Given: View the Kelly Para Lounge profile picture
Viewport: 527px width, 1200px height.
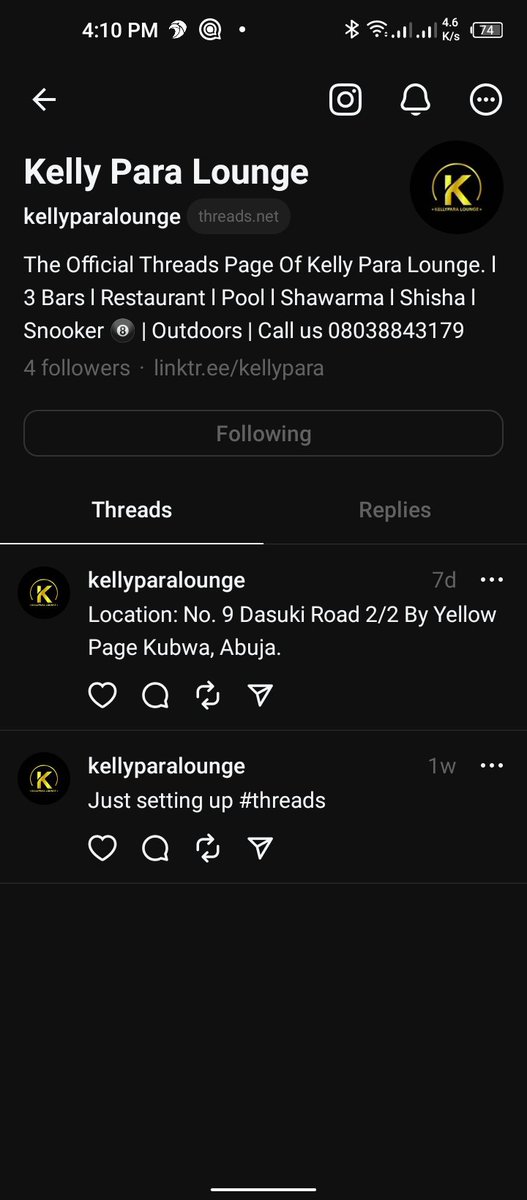Looking at the screenshot, I should [x=457, y=187].
